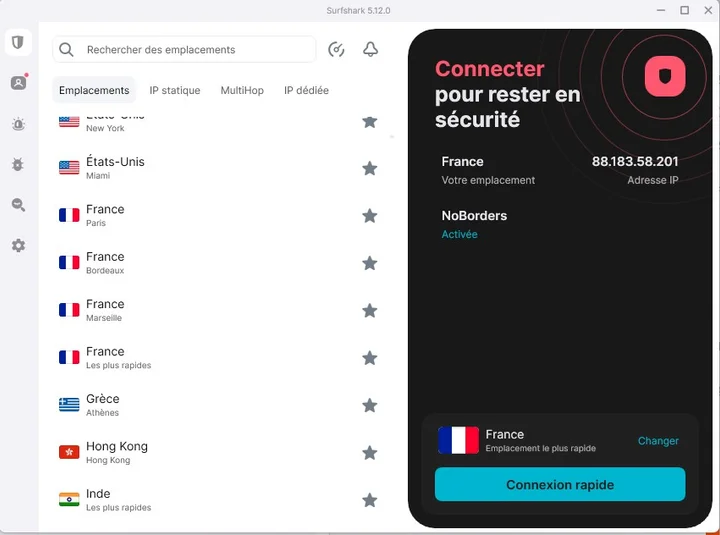The image size is (720, 535).
Task: Close the Surfshark window
Action: pos(708,10)
